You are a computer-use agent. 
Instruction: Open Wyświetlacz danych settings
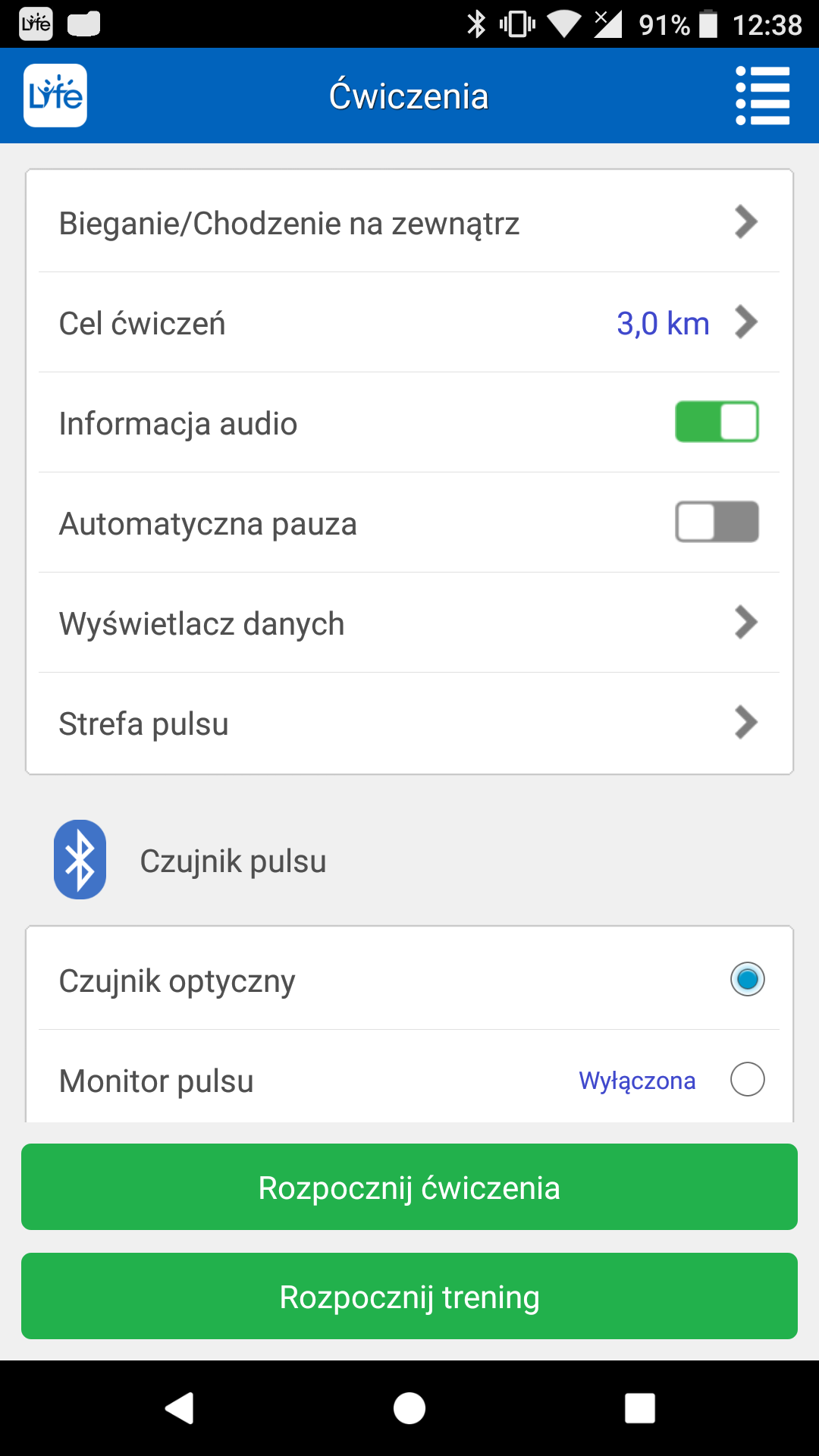[409, 623]
